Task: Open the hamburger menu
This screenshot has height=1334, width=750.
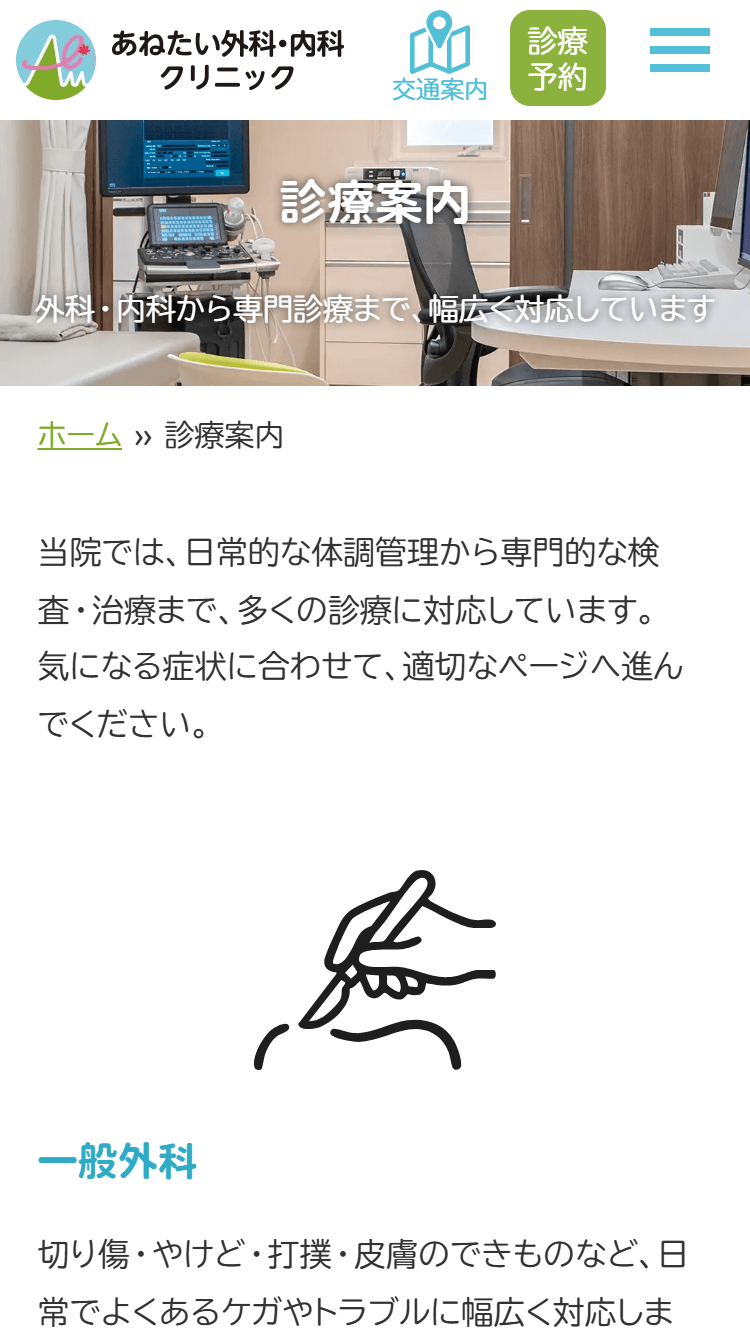Action: point(680,50)
